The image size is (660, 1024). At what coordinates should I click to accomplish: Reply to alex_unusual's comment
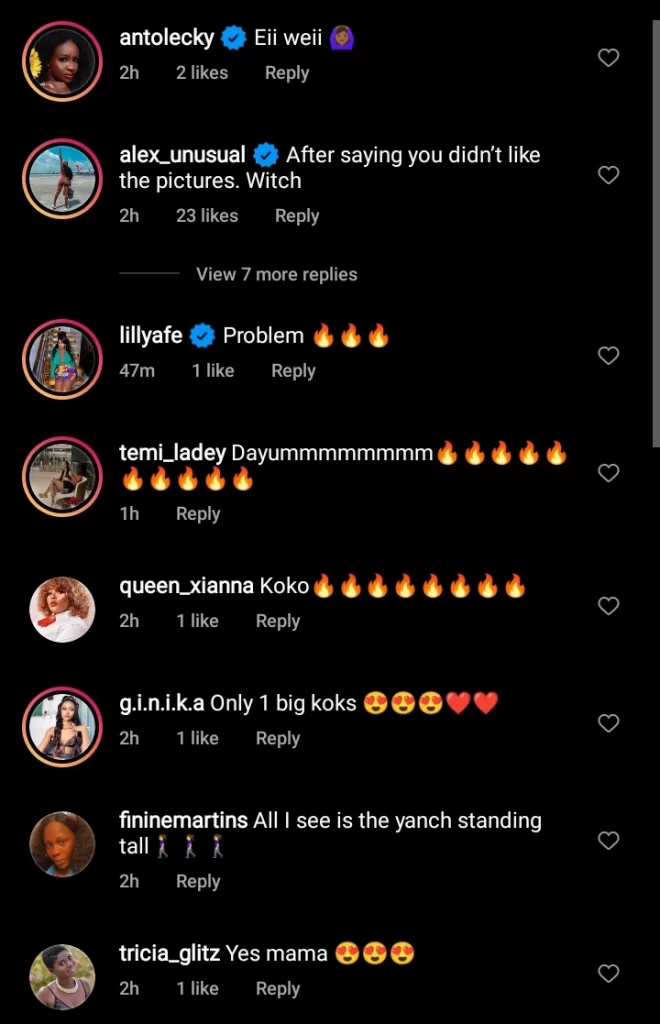coord(297,216)
